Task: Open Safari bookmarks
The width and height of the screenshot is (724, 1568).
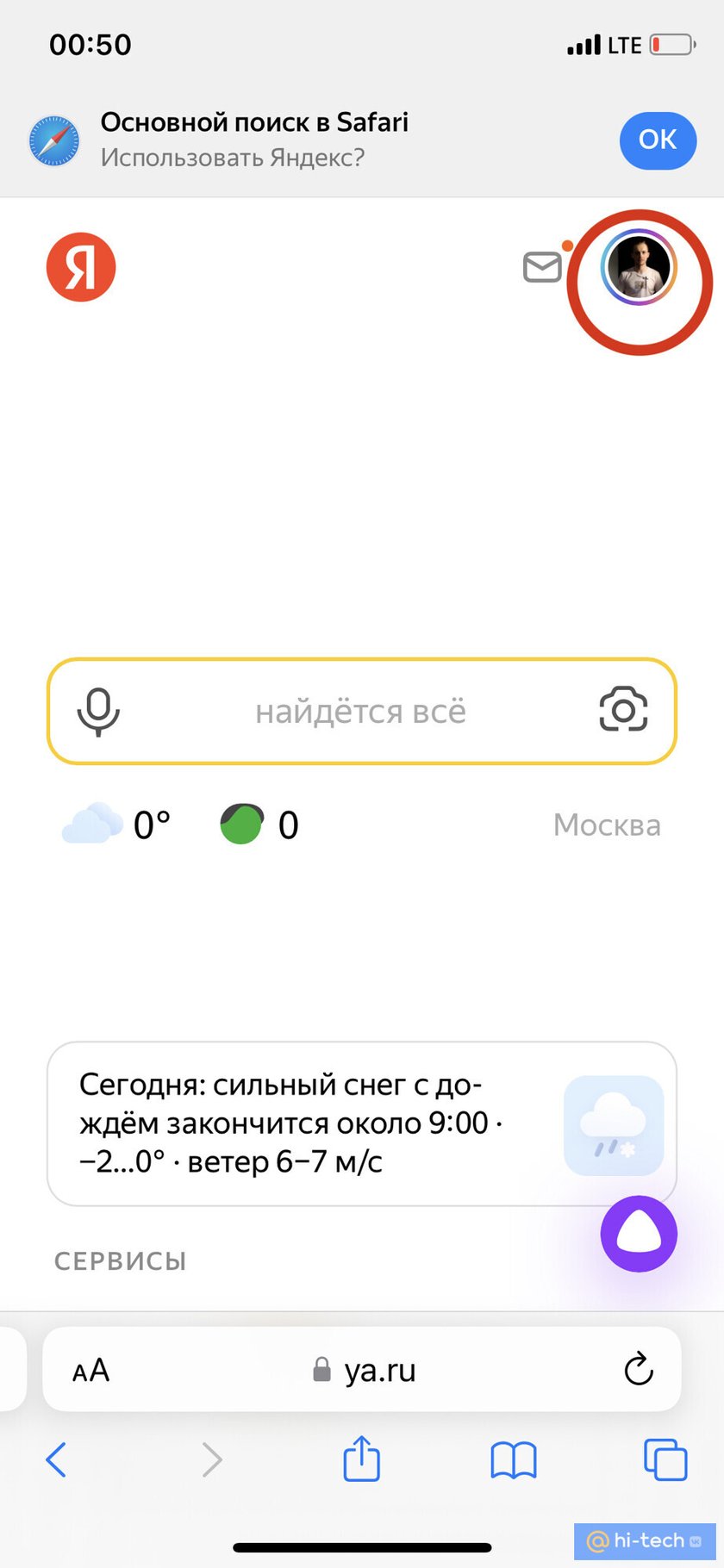Action: click(x=514, y=1461)
